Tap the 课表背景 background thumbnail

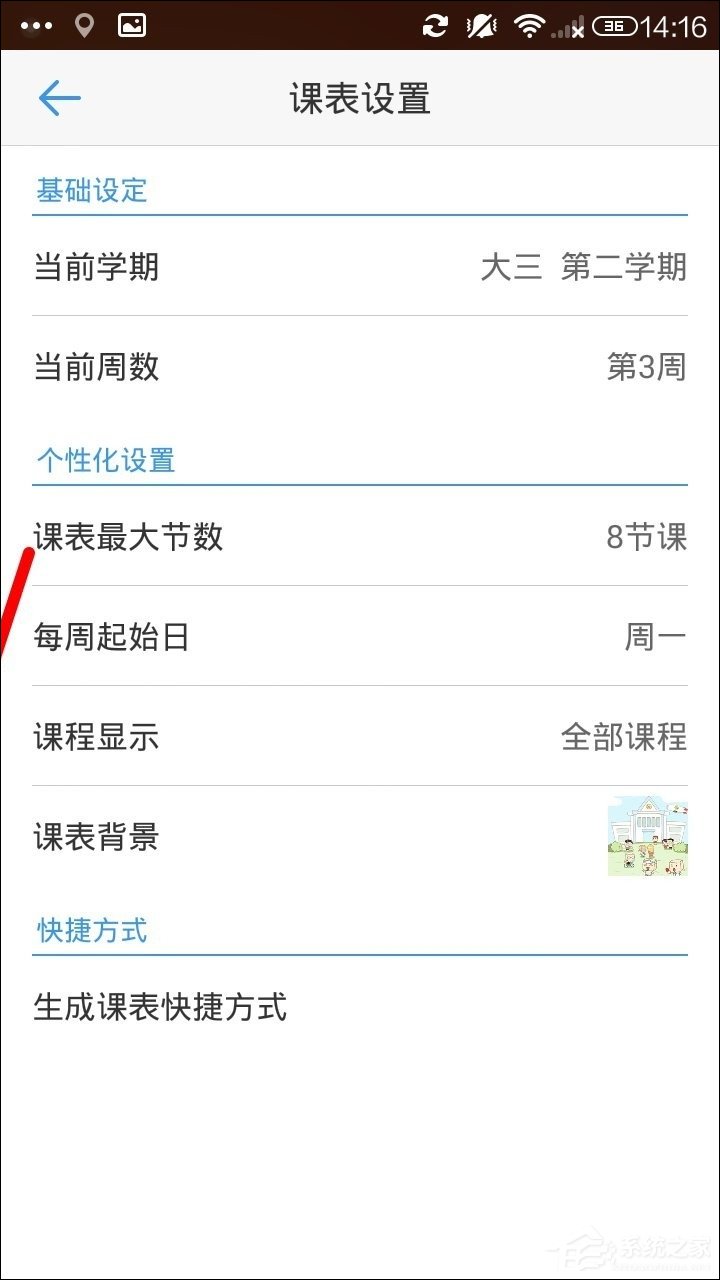[648, 838]
